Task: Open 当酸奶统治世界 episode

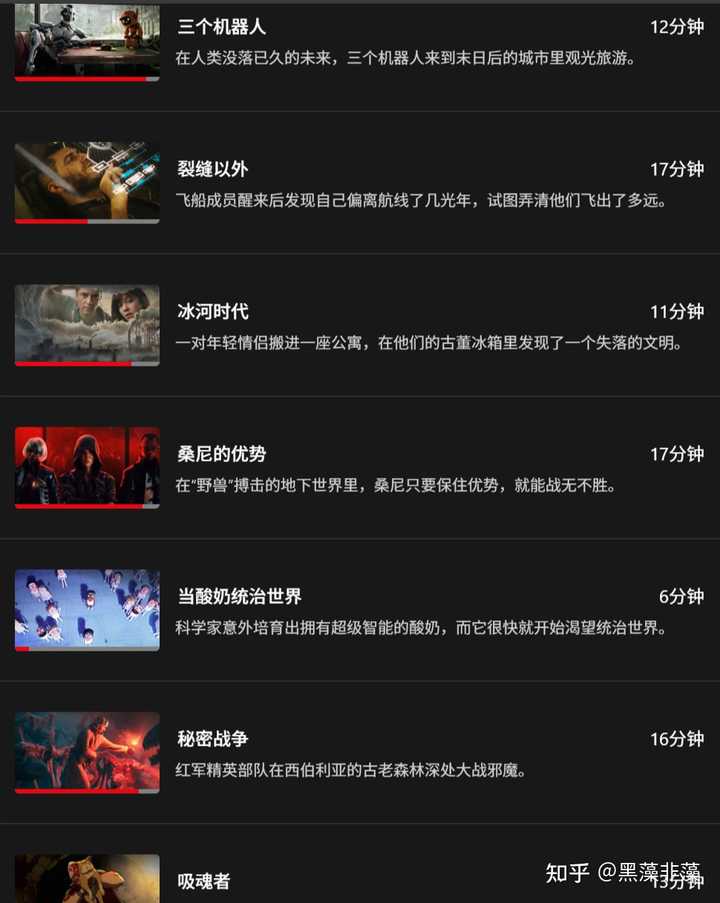Action: [87, 610]
